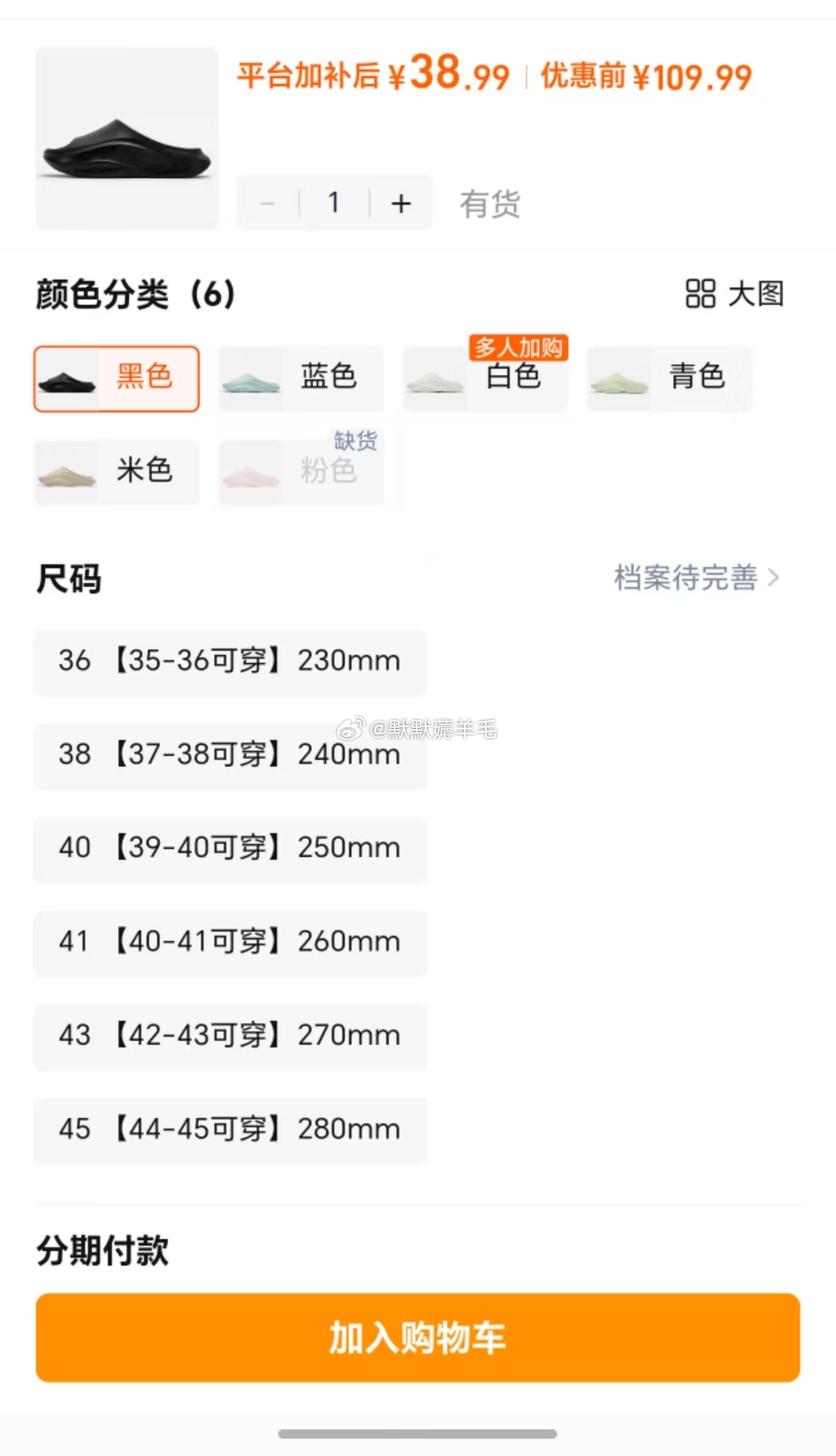Viewport: 836px width, 1456px height.
Task: Select the 黑色 color option
Action: [116, 378]
